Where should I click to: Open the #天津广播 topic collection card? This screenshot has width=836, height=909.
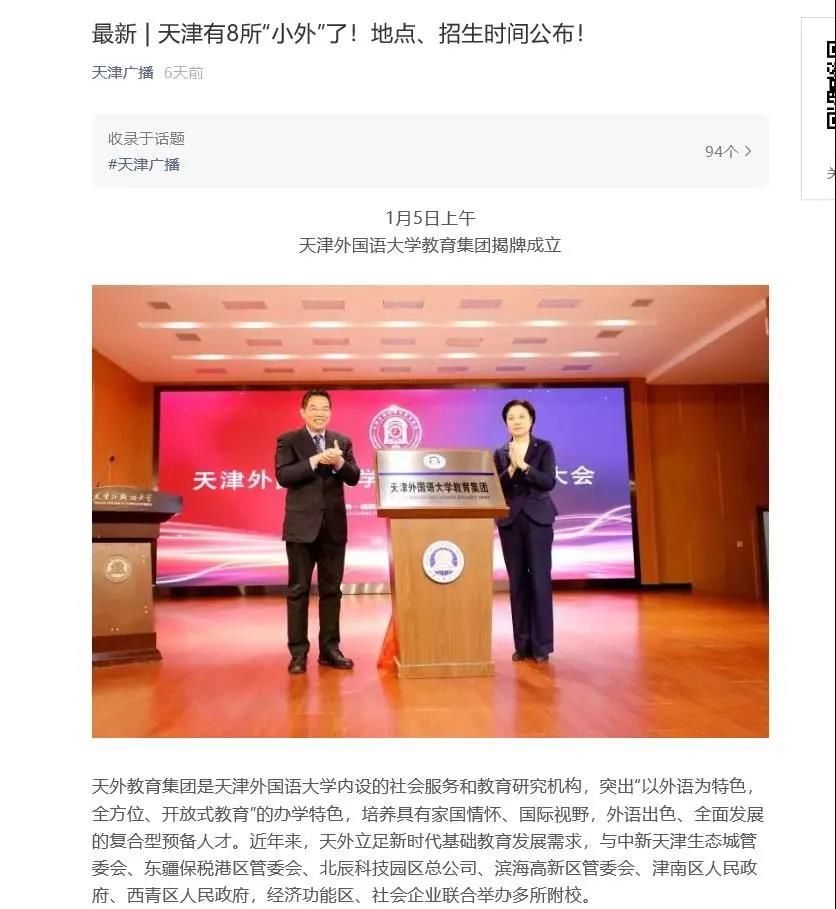point(144,164)
